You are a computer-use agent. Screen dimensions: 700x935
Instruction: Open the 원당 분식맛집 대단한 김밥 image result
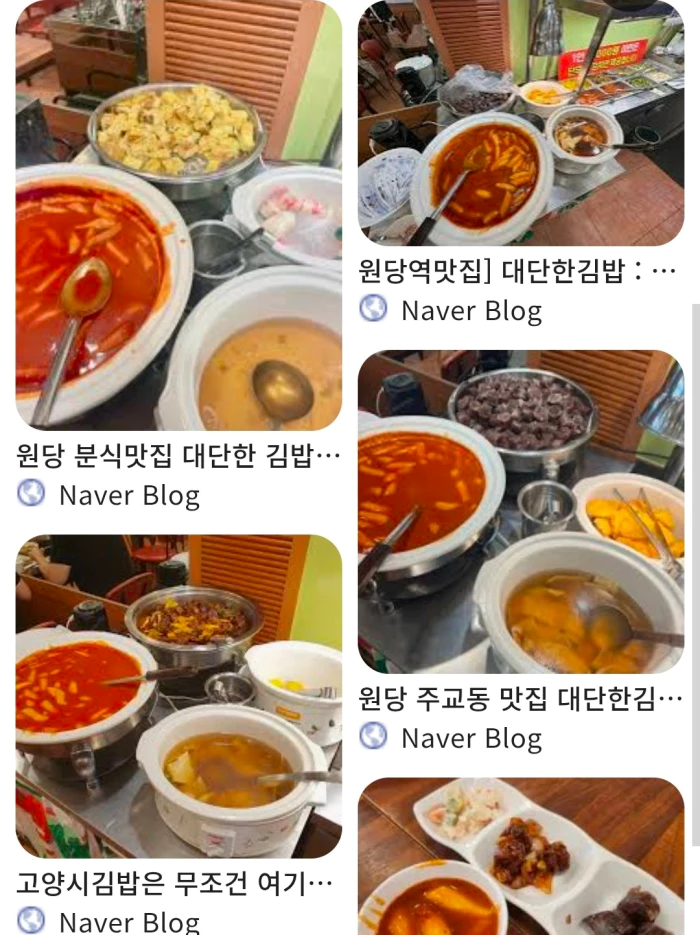click(178, 215)
